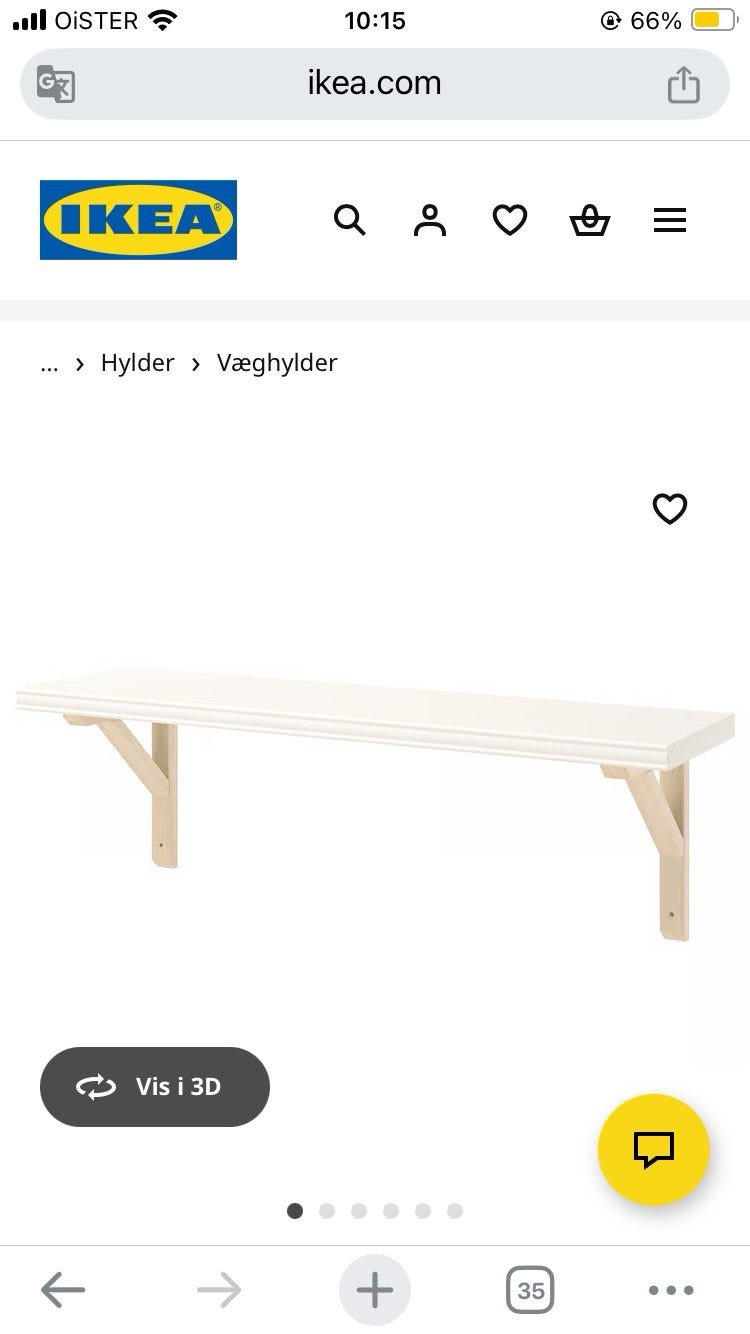Tap the Google Translate icon in address bar
Viewport: 750px width, 1334px height.
tap(57, 84)
